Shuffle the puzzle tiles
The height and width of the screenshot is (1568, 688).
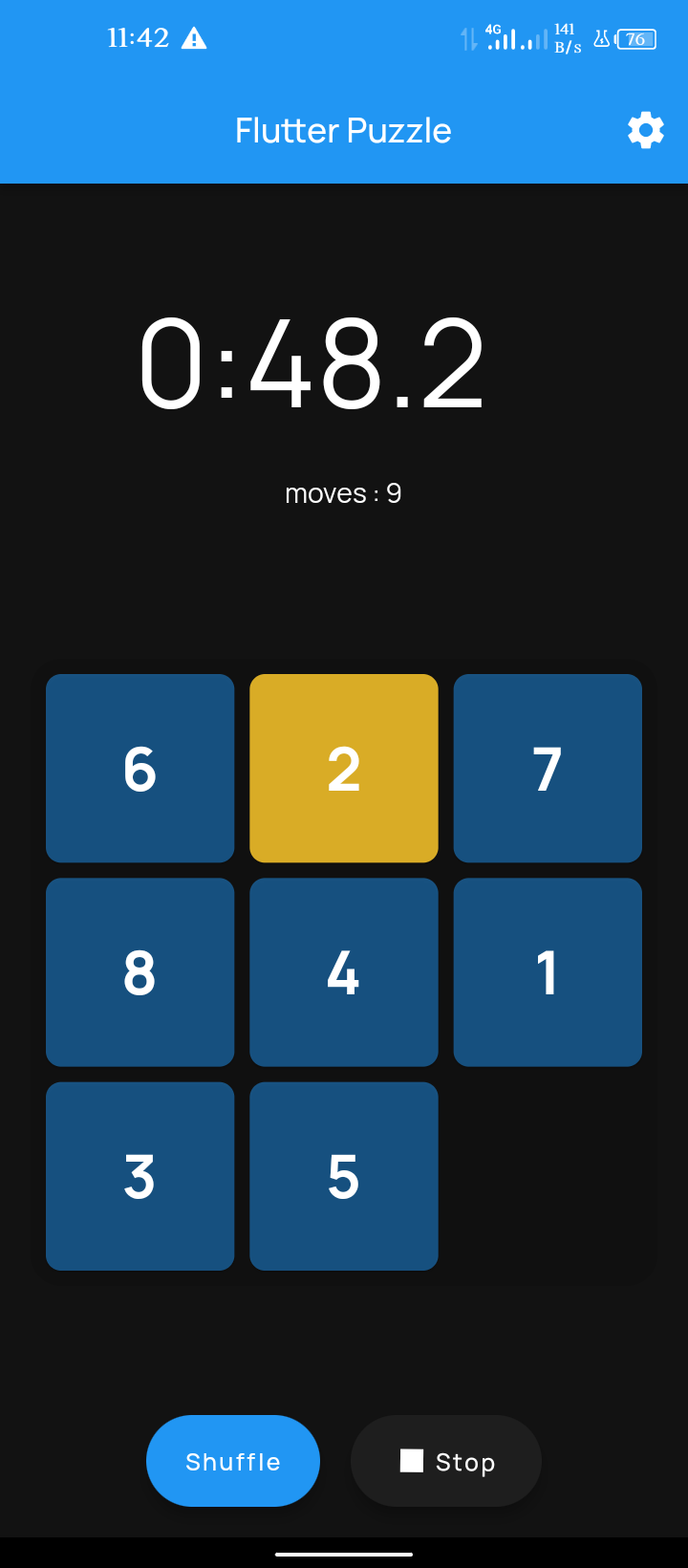point(233,1461)
